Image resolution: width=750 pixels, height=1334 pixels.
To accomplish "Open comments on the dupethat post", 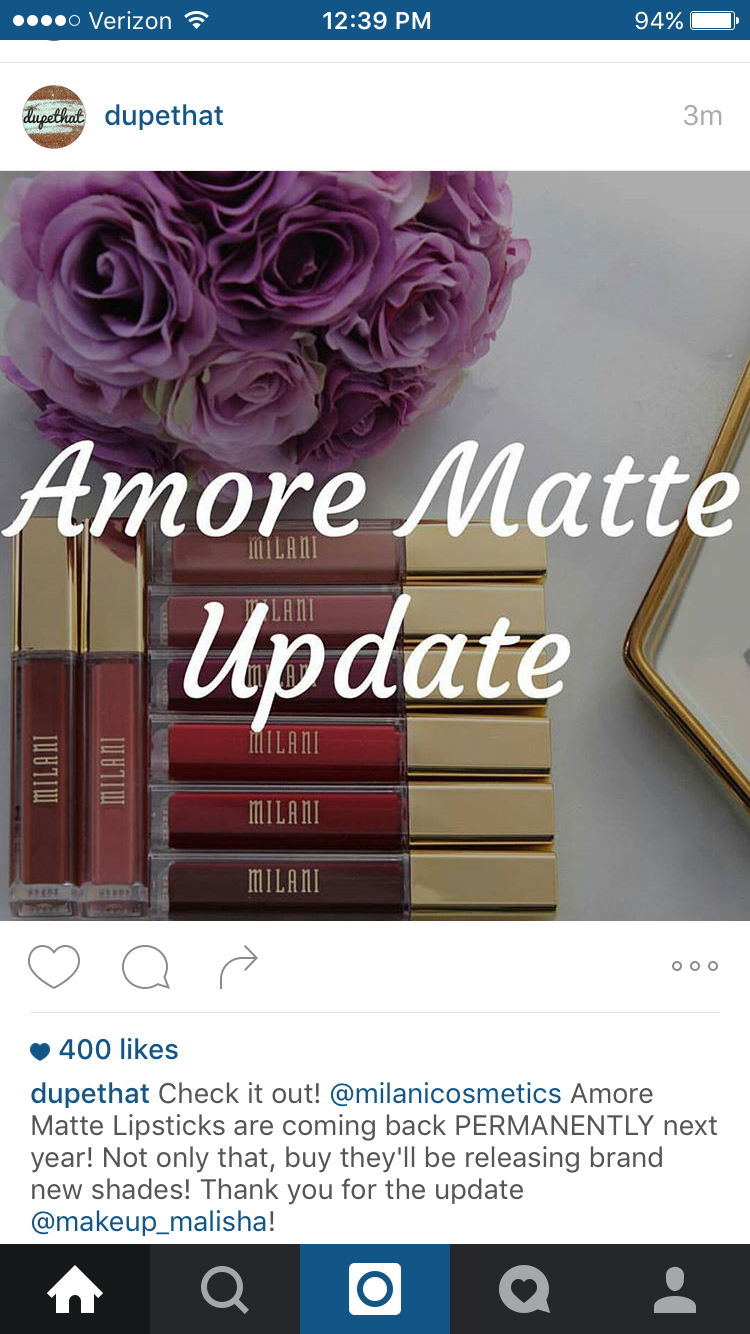I will click(145, 967).
